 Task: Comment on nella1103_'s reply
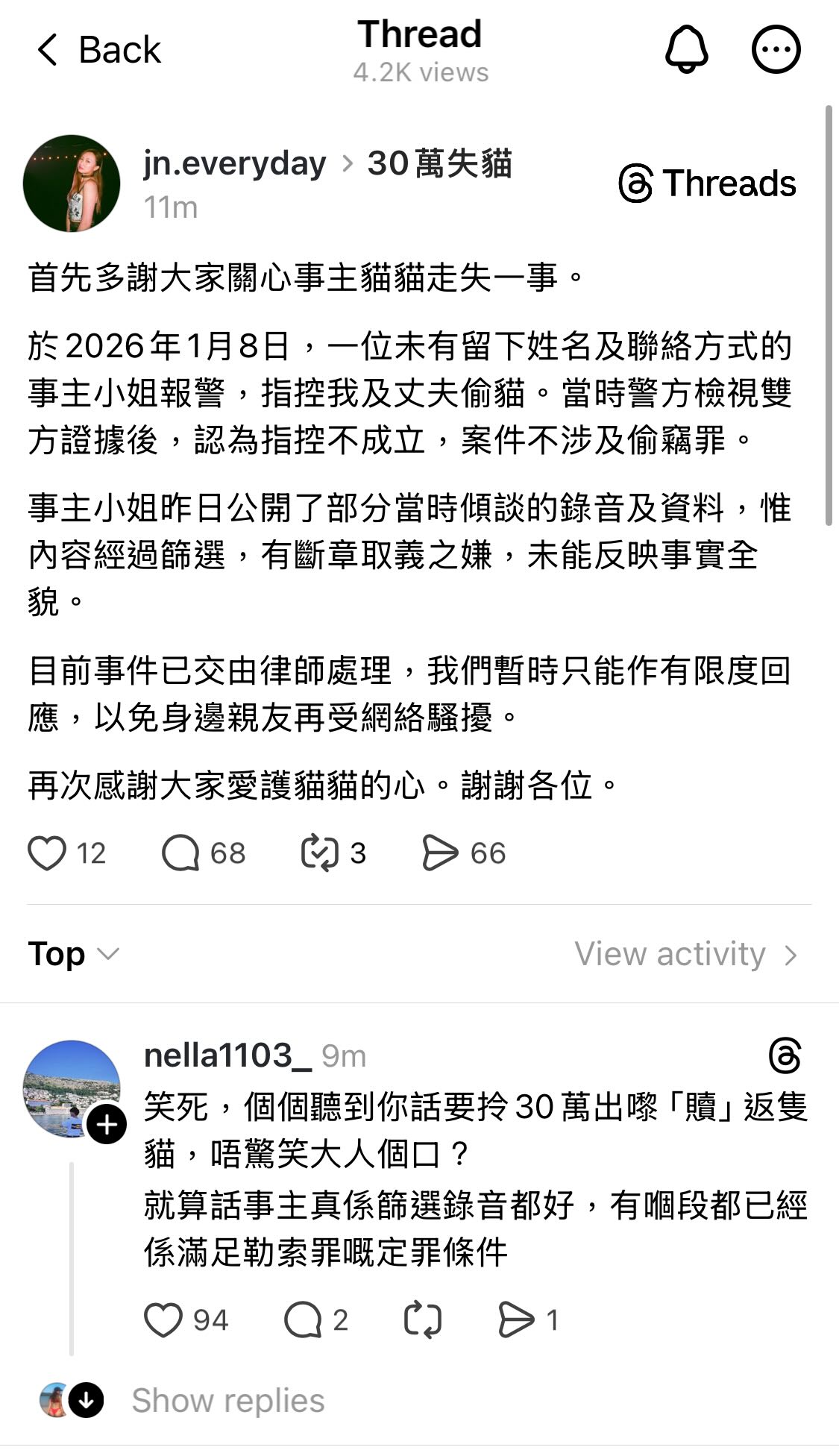point(303,1320)
